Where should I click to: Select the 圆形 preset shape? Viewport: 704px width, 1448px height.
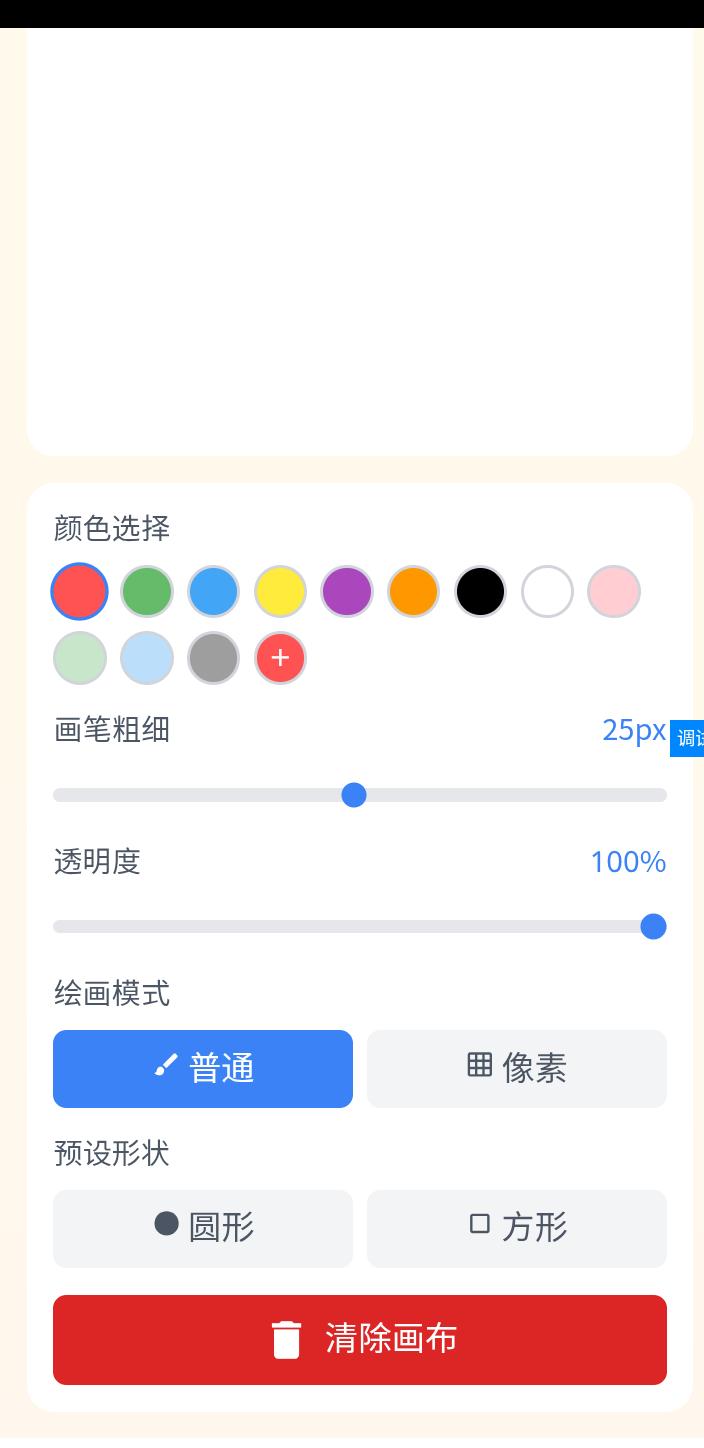point(203,1229)
